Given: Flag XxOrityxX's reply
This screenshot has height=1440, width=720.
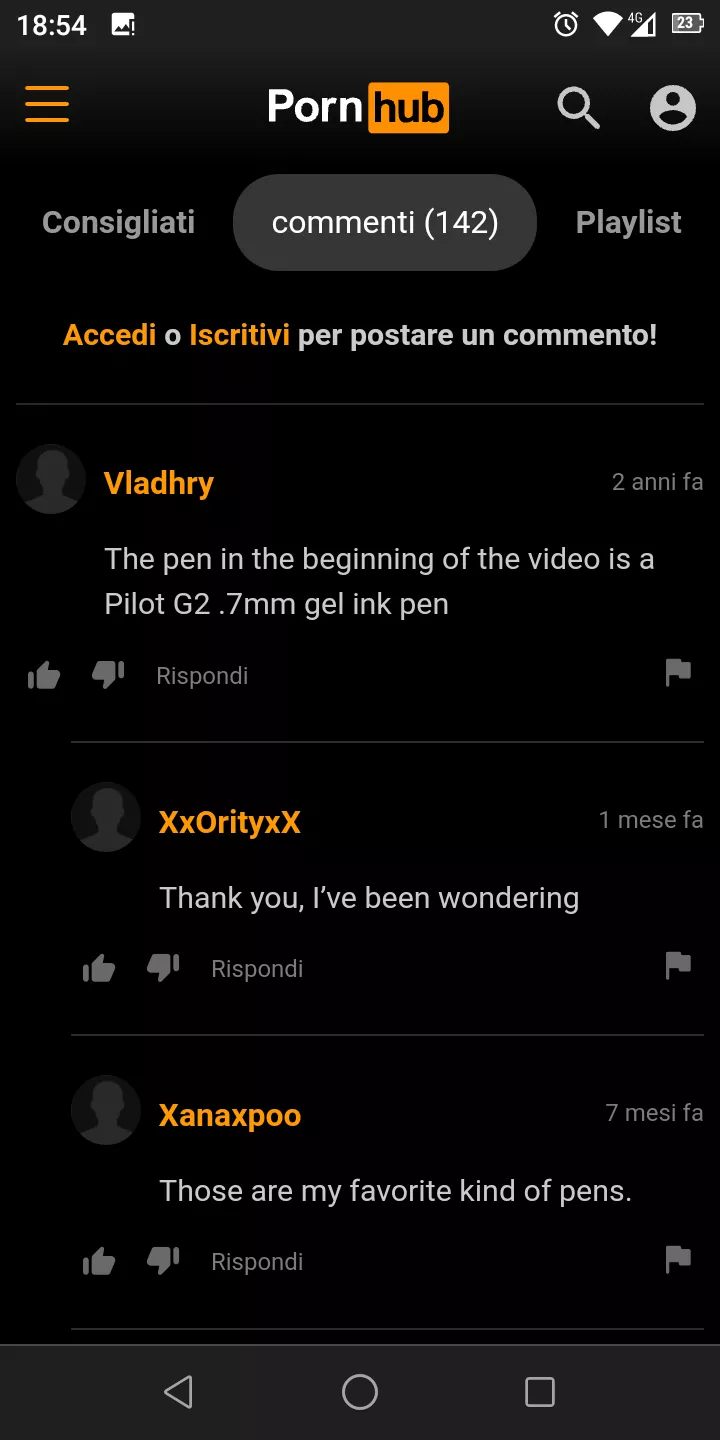Looking at the screenshot, I should 678,965.
